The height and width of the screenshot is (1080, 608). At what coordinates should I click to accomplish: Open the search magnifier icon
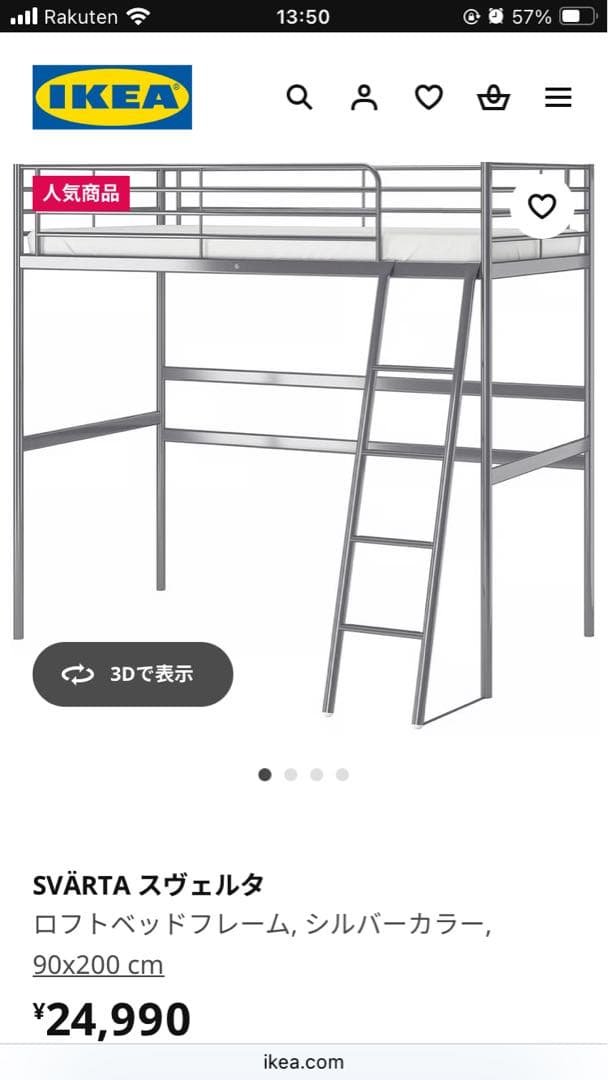299,97
